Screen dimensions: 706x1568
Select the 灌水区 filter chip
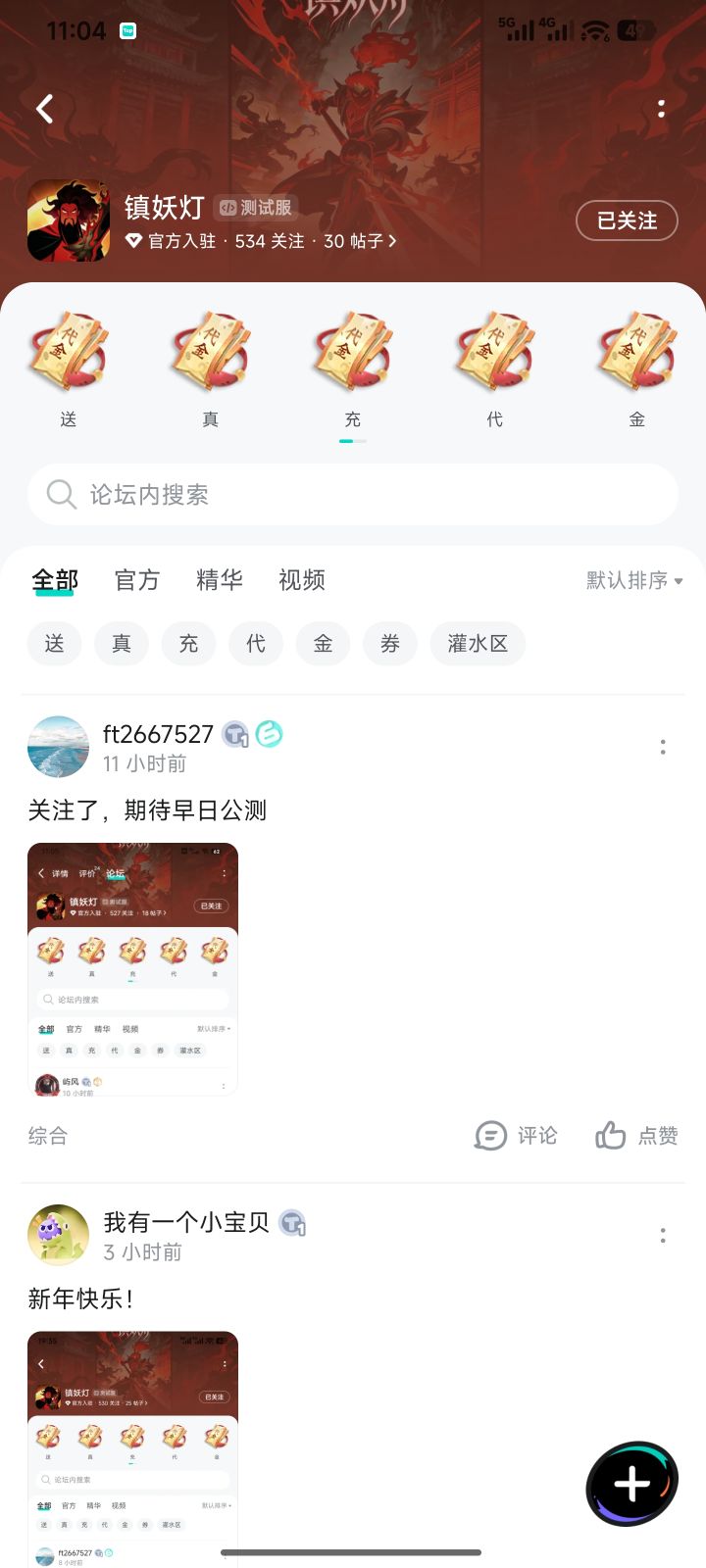(x=478, y=644)
